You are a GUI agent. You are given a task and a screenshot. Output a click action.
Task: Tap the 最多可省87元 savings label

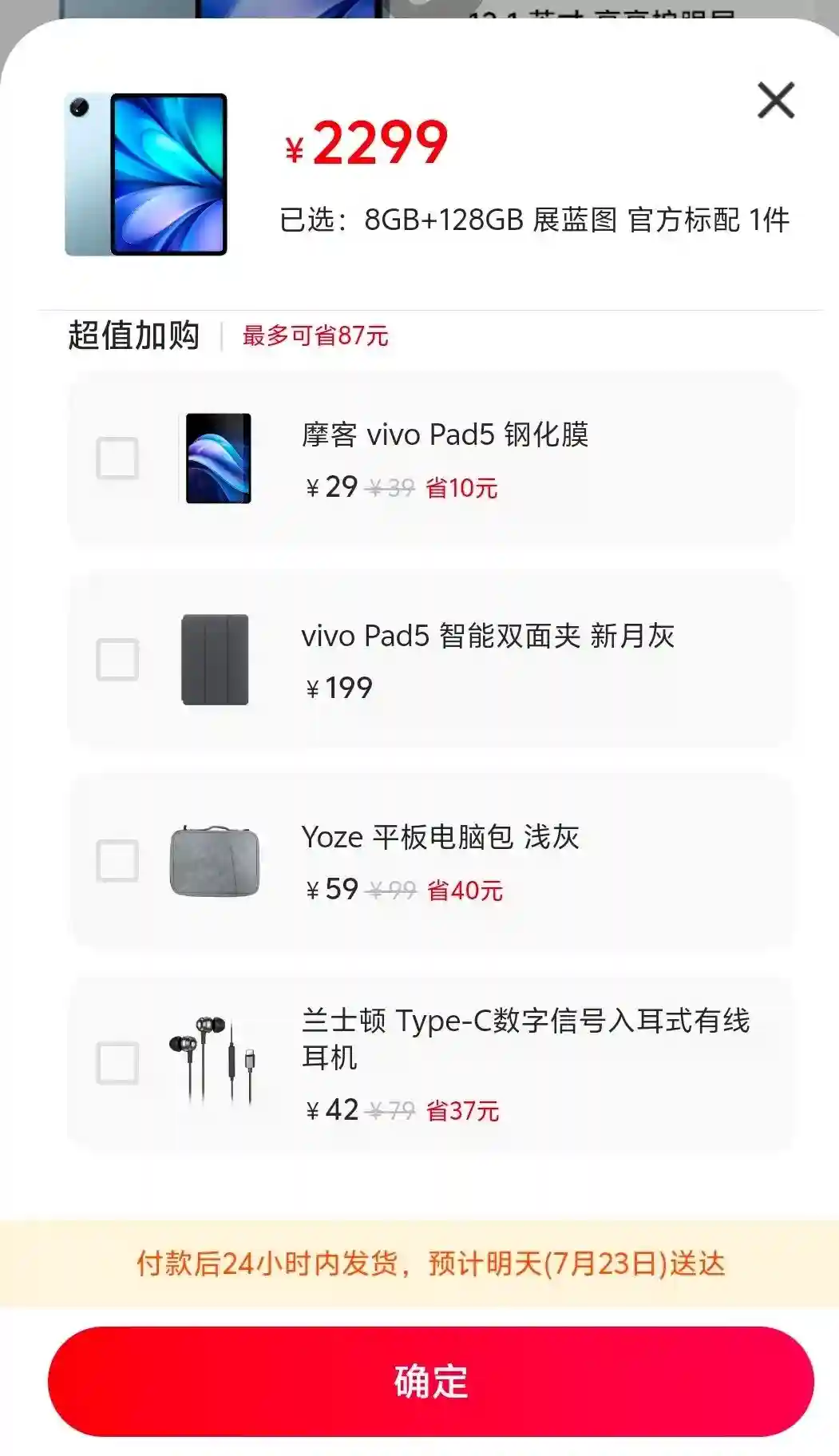coord(315,336)
